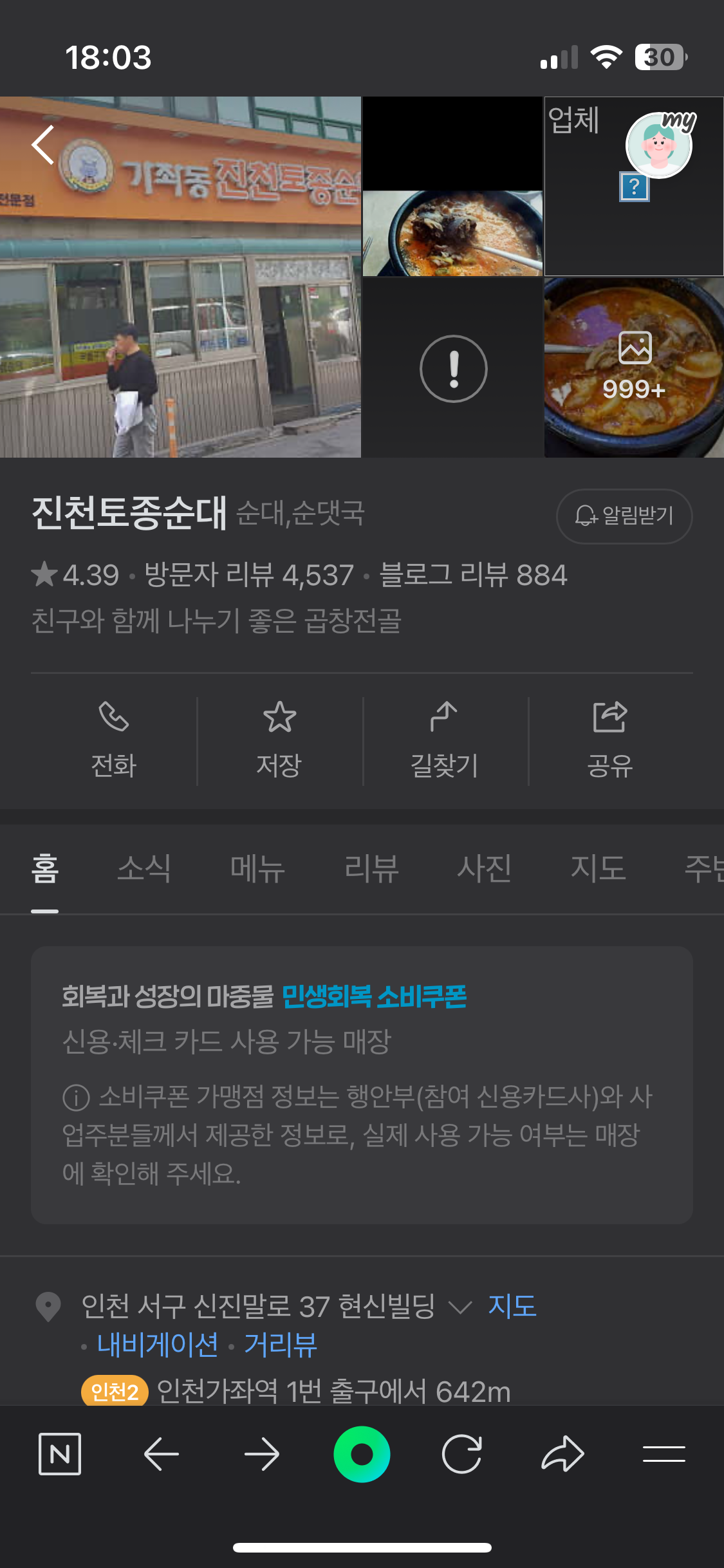
Task: Switch to the 지도 tab
Action: pyautogui.click(x=598, y=868)
